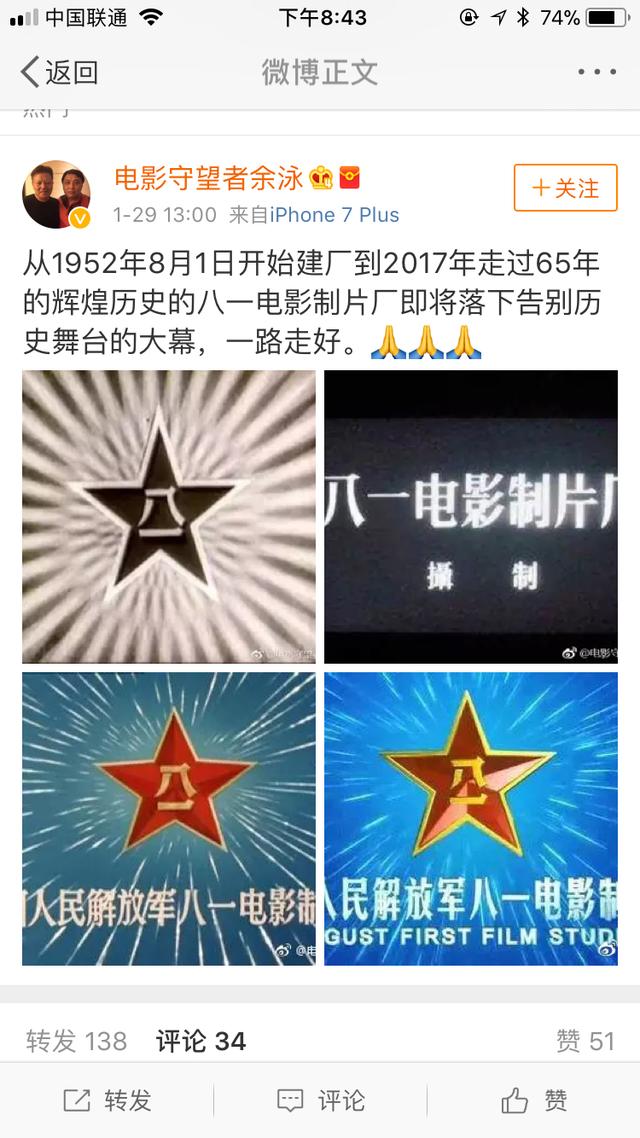Go back using the 返回 button
Image resolution: width=640 pixels, height=1138 pixels.
(x=60, y=72)
